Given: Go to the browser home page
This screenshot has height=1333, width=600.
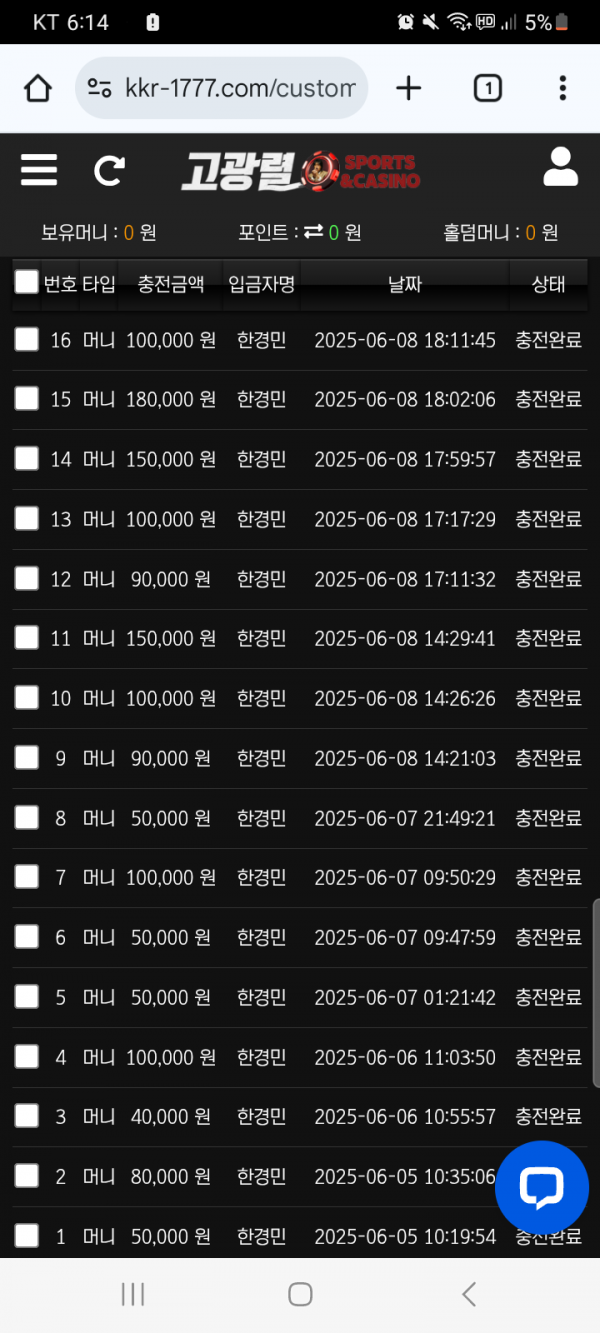Looking at the screenshot, I should 38,89.
